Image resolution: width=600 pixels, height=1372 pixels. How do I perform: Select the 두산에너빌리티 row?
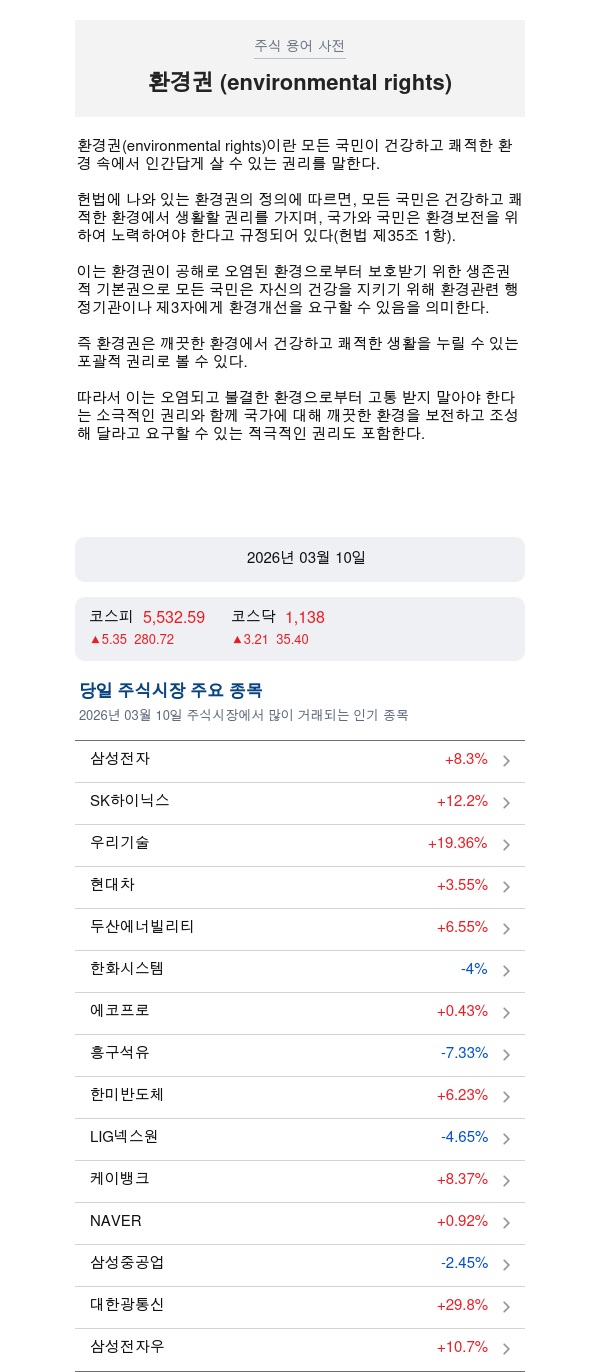pos(299,928)
